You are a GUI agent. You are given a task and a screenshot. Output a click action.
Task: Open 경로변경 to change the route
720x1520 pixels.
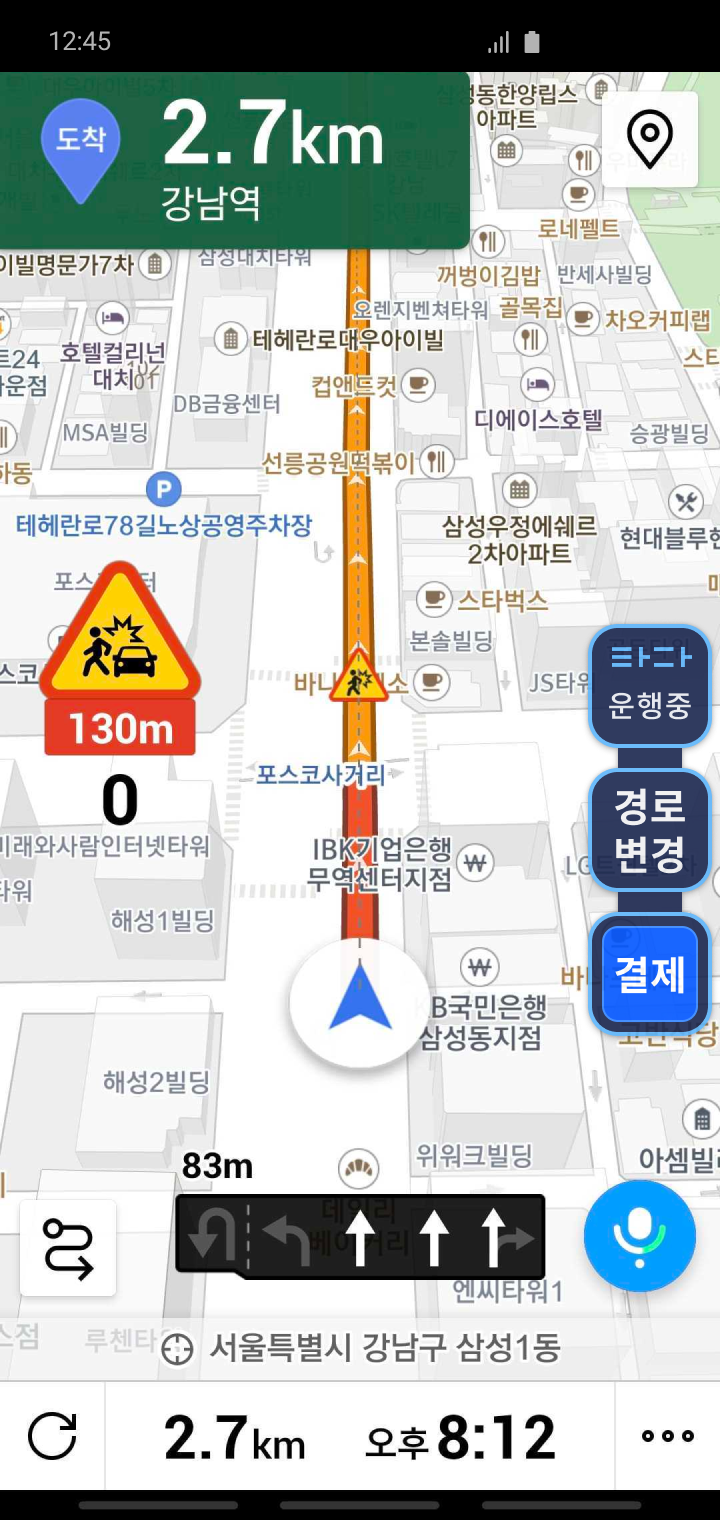tap(650, 830)
